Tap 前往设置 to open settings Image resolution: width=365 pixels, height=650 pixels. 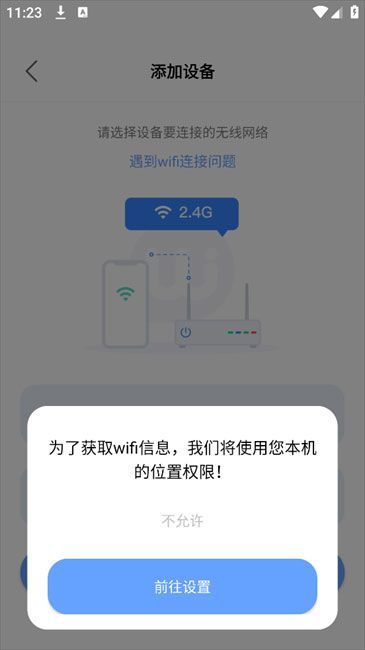click(182, 586)
